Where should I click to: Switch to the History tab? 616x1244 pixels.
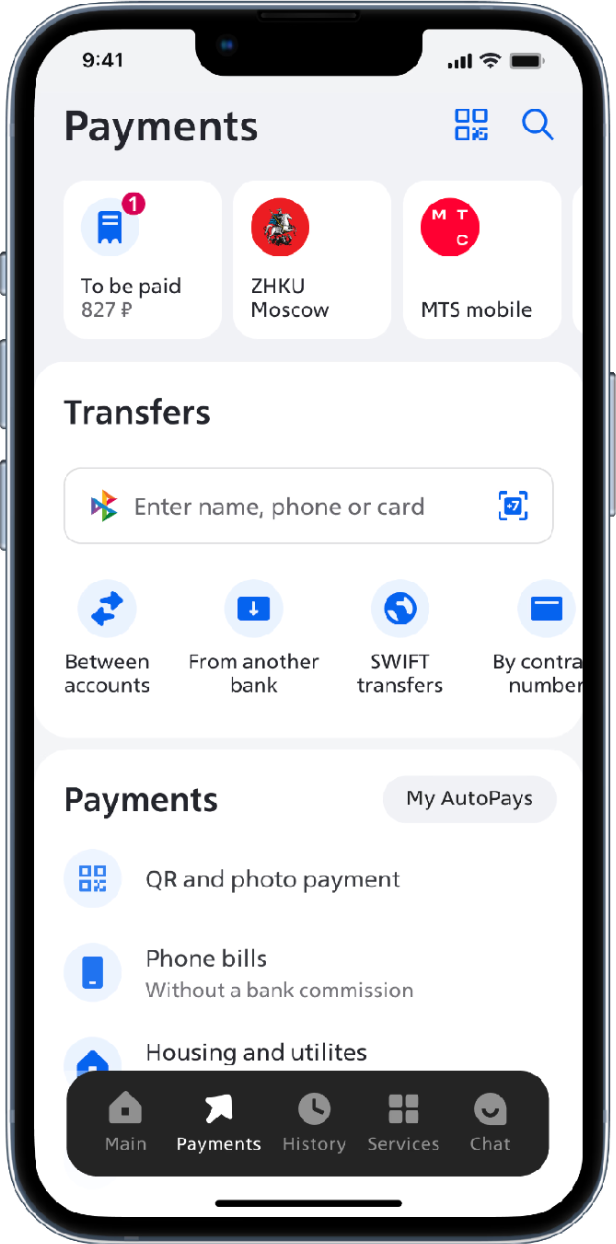pos(314,1123)
